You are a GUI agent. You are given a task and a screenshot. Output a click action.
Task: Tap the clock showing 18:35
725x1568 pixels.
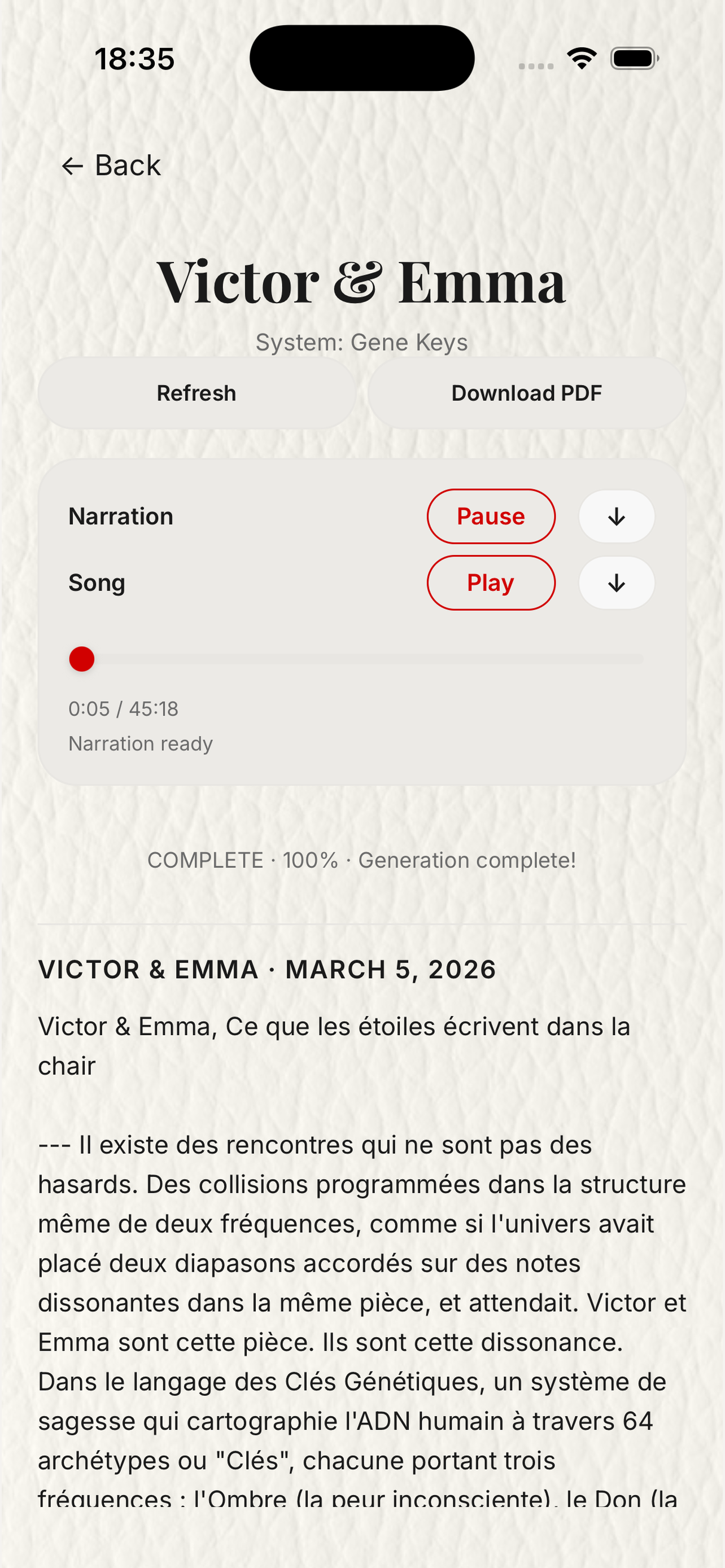134,58
